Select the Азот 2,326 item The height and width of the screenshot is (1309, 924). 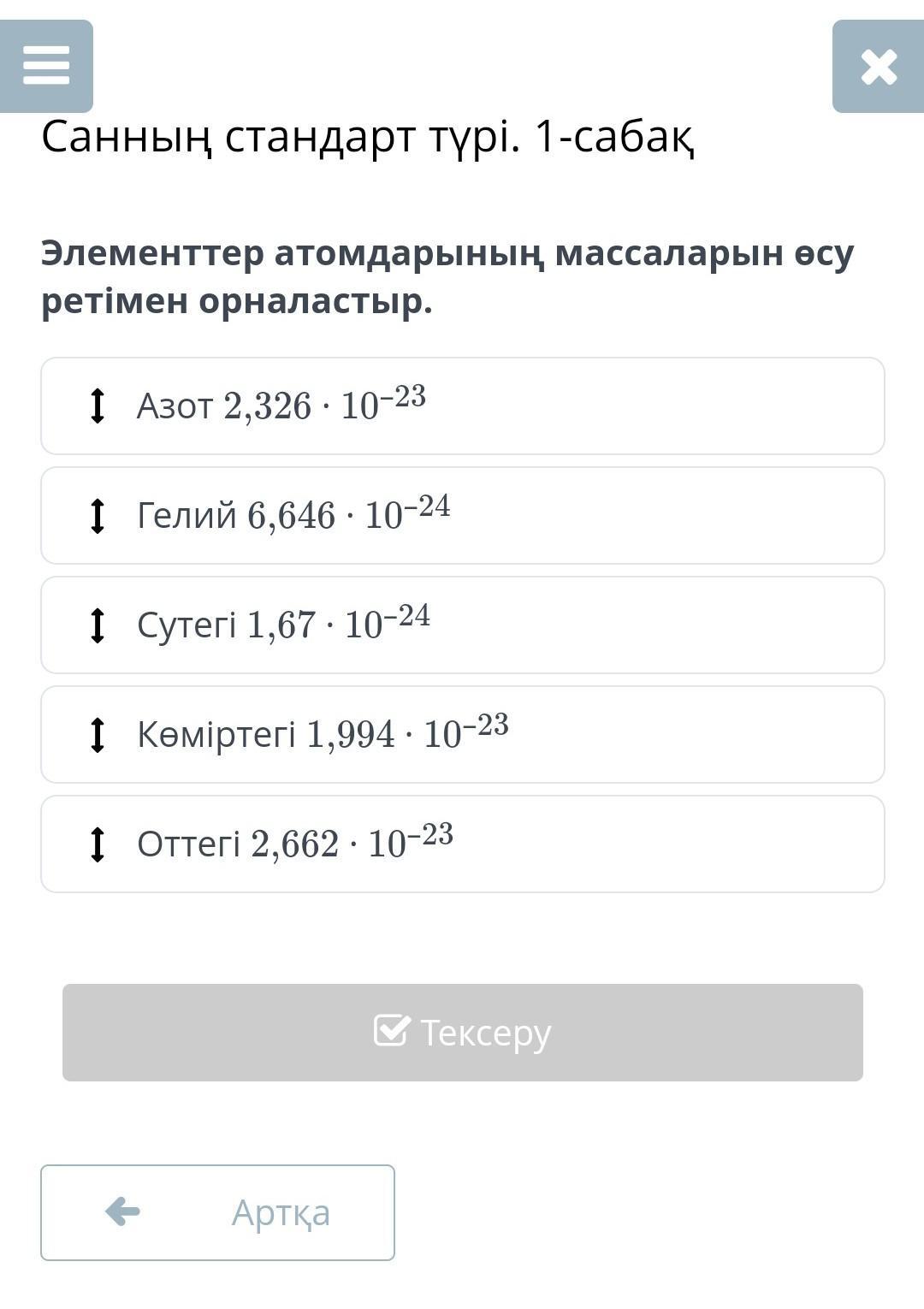463,406
